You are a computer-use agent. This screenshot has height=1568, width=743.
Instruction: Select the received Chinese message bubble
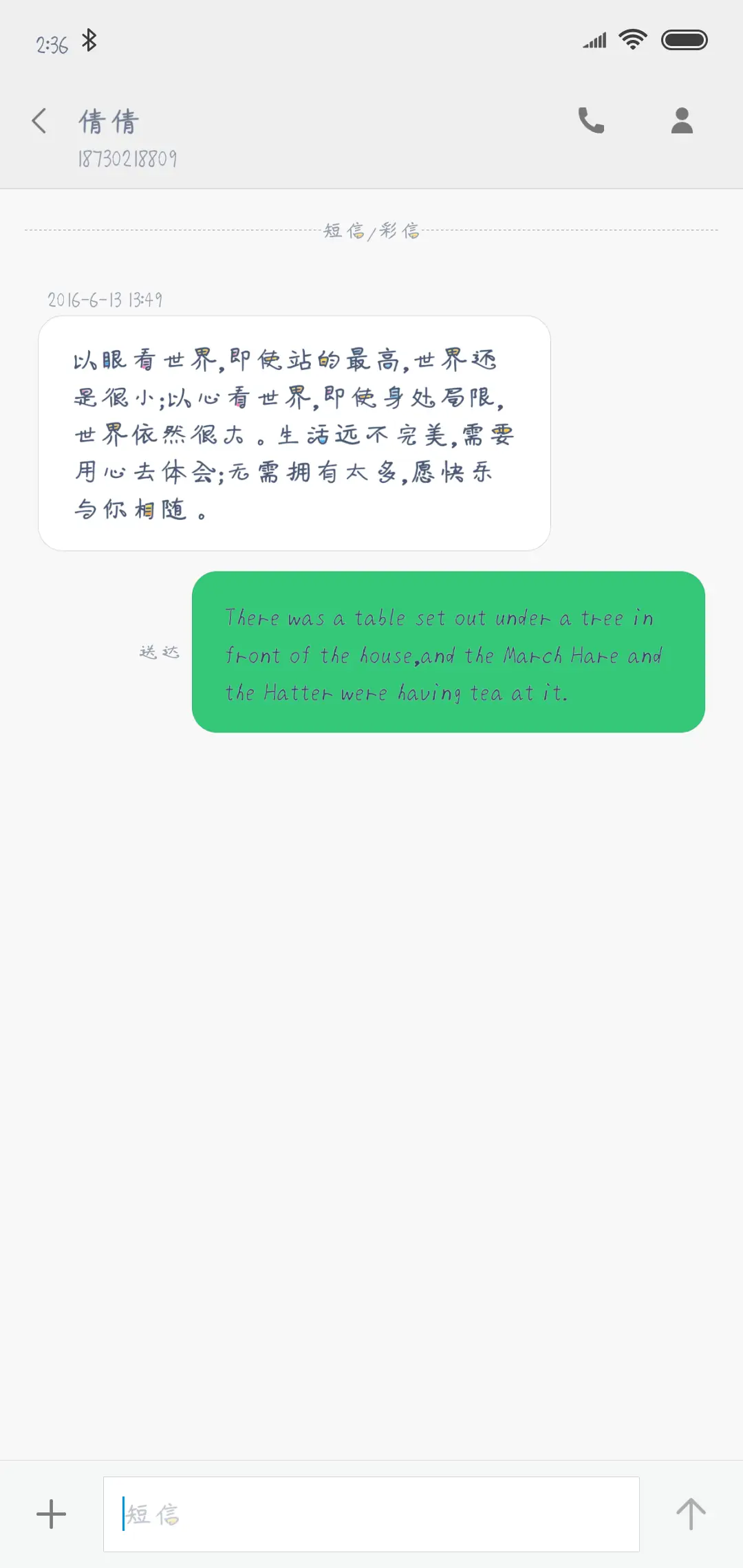pos(294,433)
